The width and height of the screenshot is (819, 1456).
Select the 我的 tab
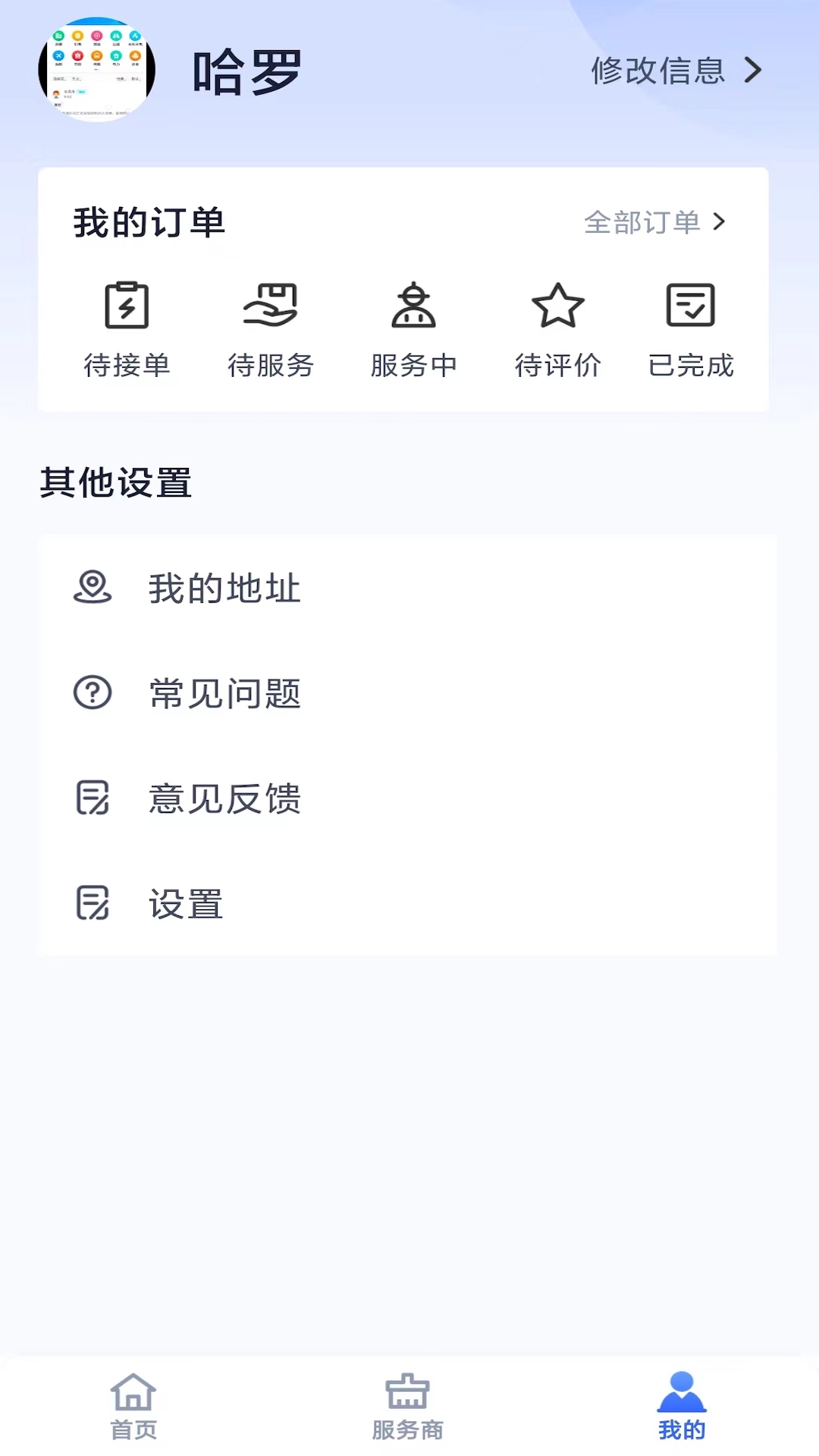click(x=682, y=1407)
